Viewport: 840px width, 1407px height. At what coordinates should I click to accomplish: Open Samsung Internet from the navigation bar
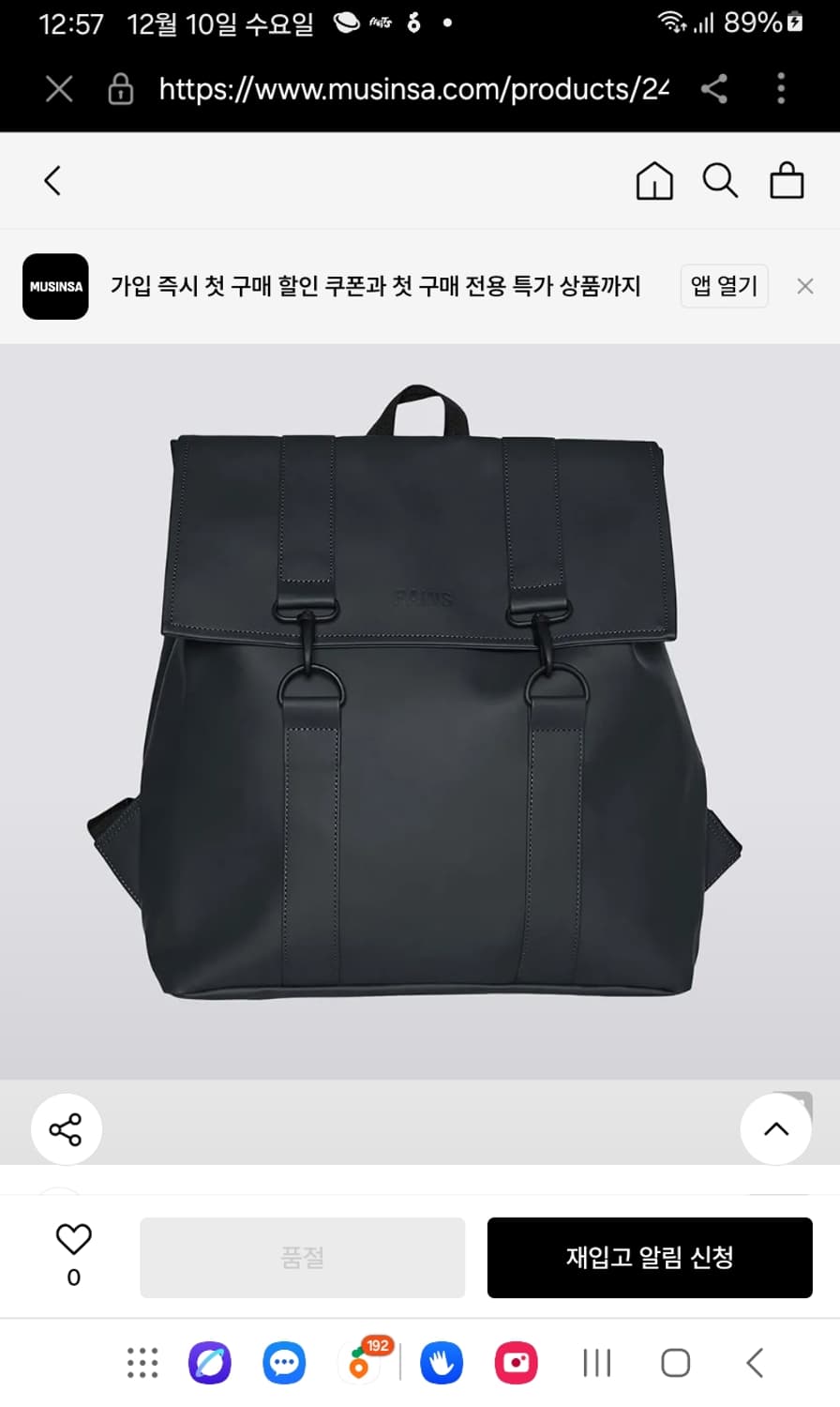pyautogui.click(x=210, y=1362)
